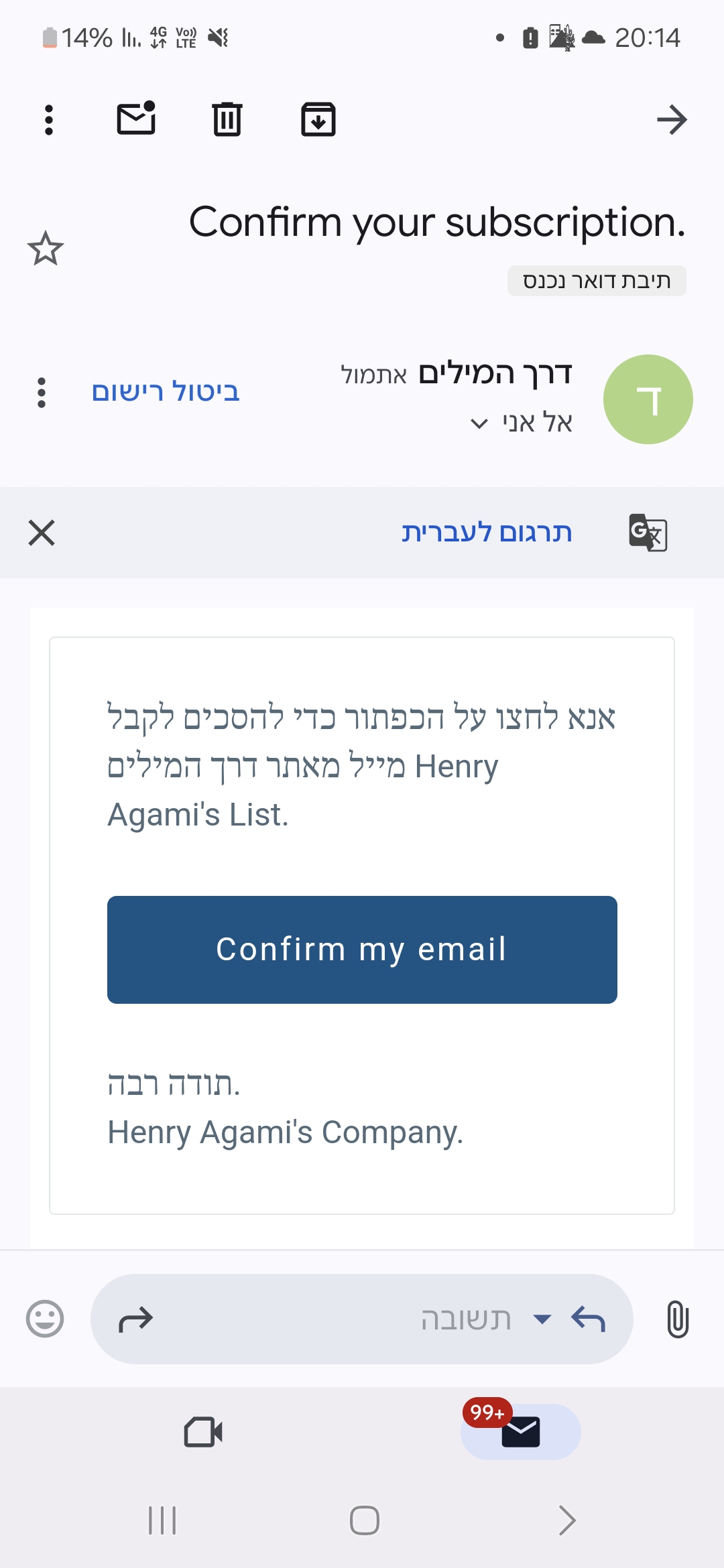724x1568 pixels.
Task: Delete this email with trash icon
Action: [227, 119]
